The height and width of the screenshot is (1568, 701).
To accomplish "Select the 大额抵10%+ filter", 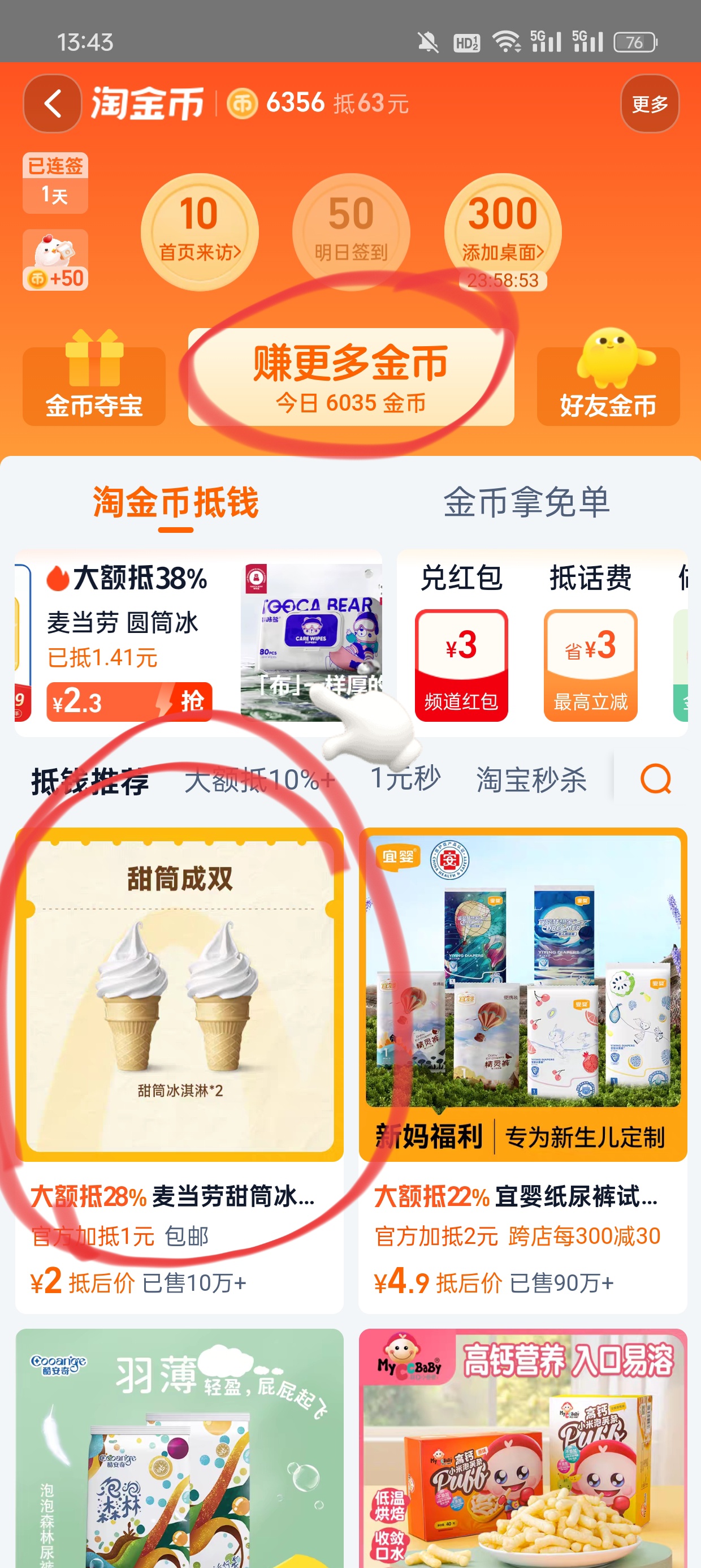I will coord(259,779).
